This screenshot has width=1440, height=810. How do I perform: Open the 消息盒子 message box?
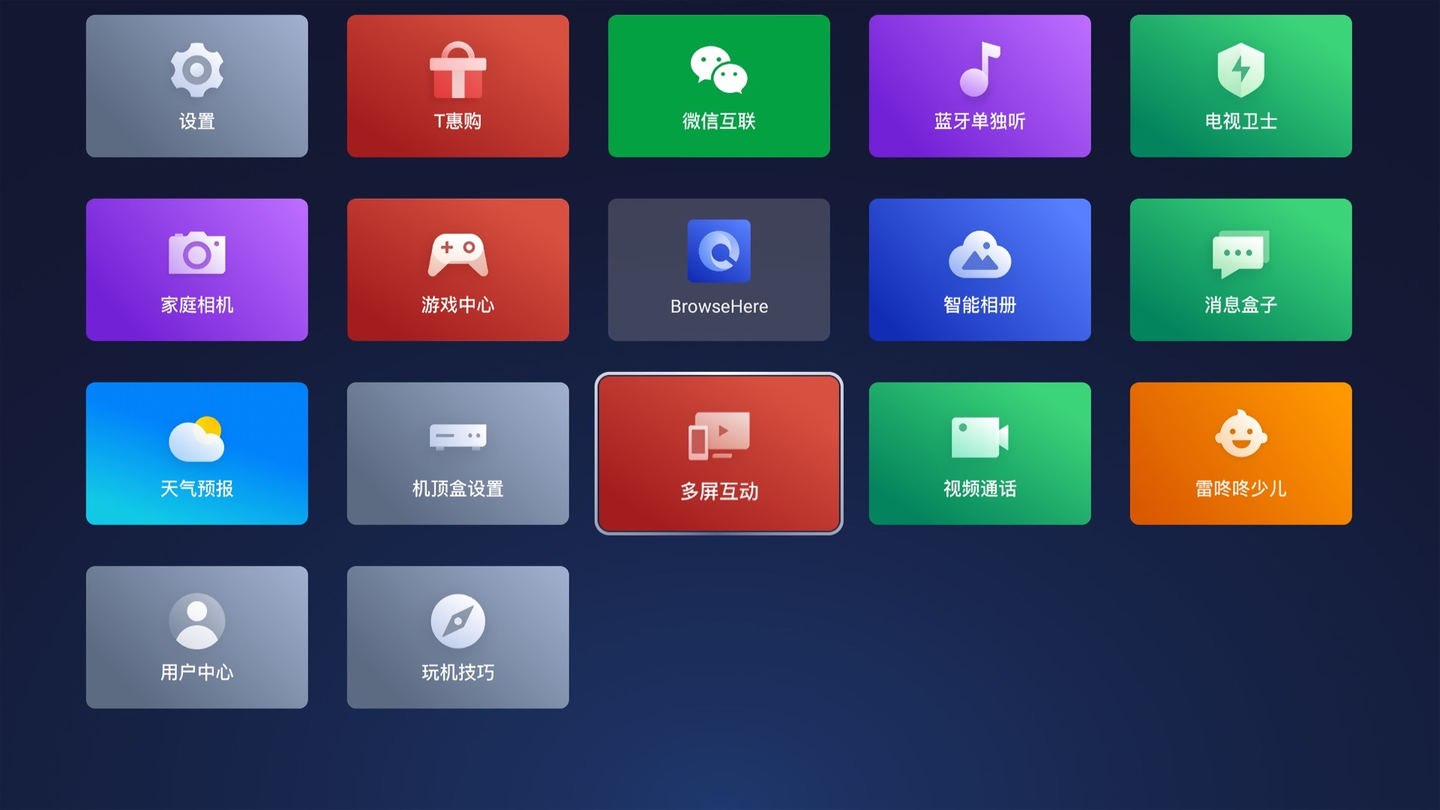[1241, 270]
